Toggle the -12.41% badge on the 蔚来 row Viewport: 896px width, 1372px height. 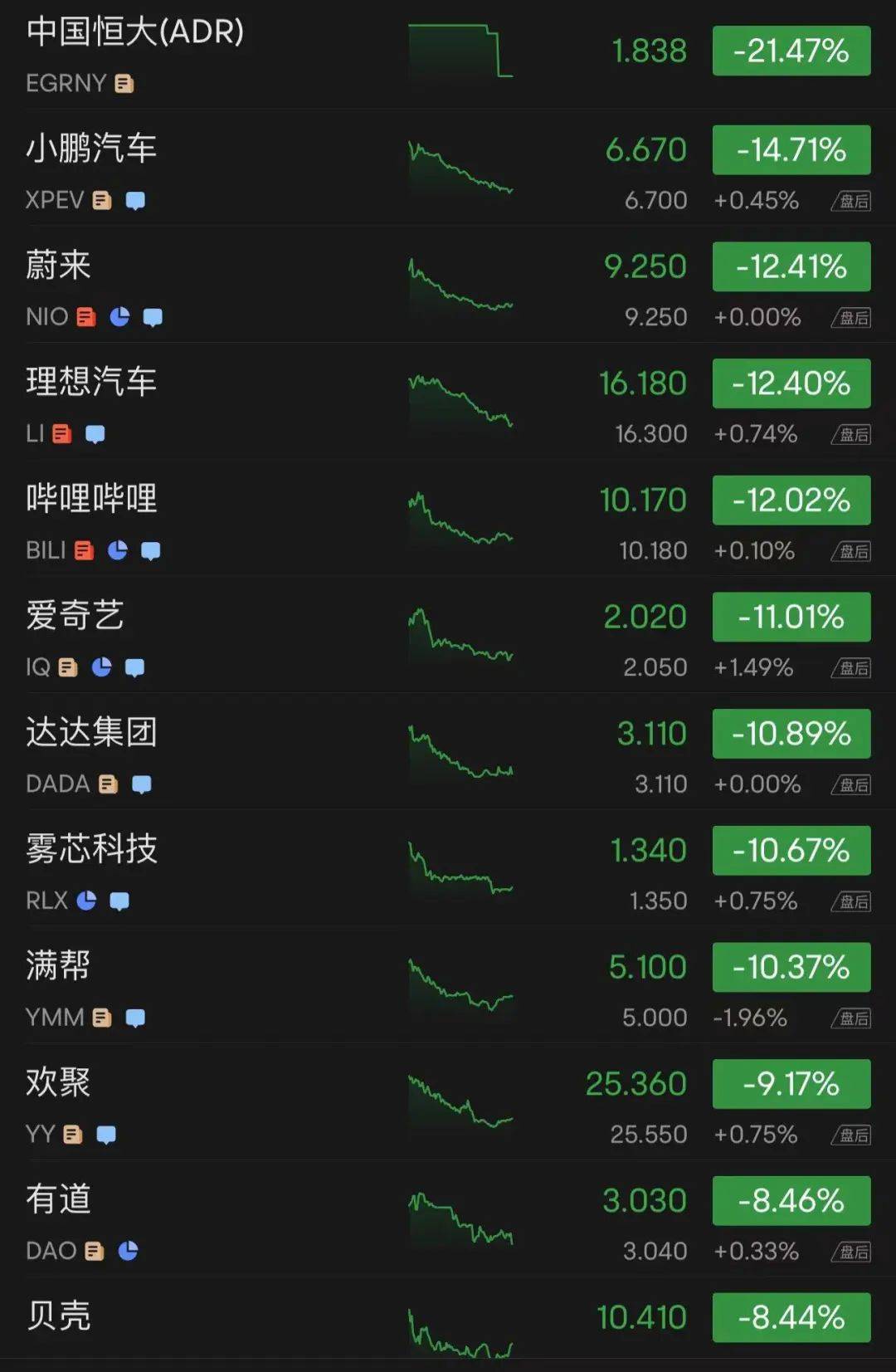(x=791, y=266)
